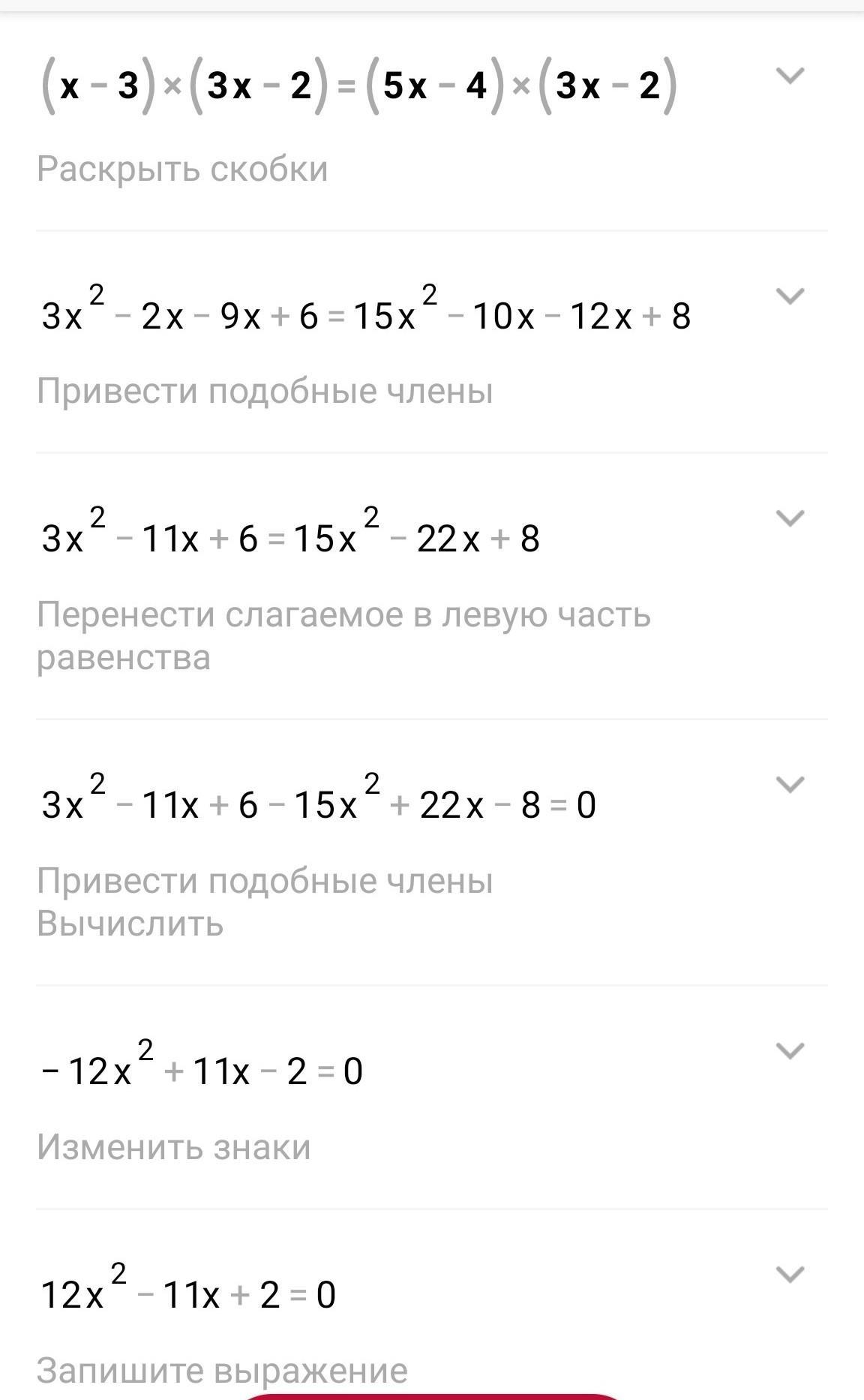Expand the "Запишите выражение" step
Image resolution: width=864 pixels, height=1400 pixels.
(790, 1274)
